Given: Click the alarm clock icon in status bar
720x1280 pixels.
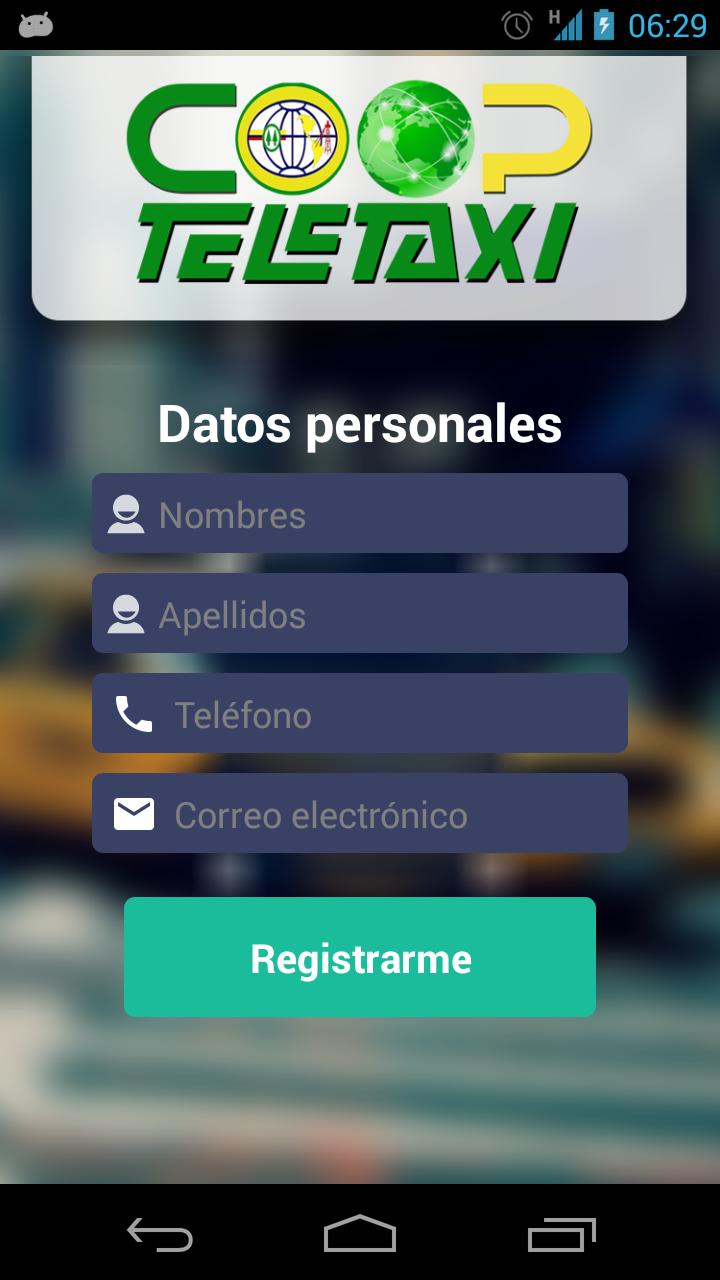Looking at the screenshot, I should 515,26.
